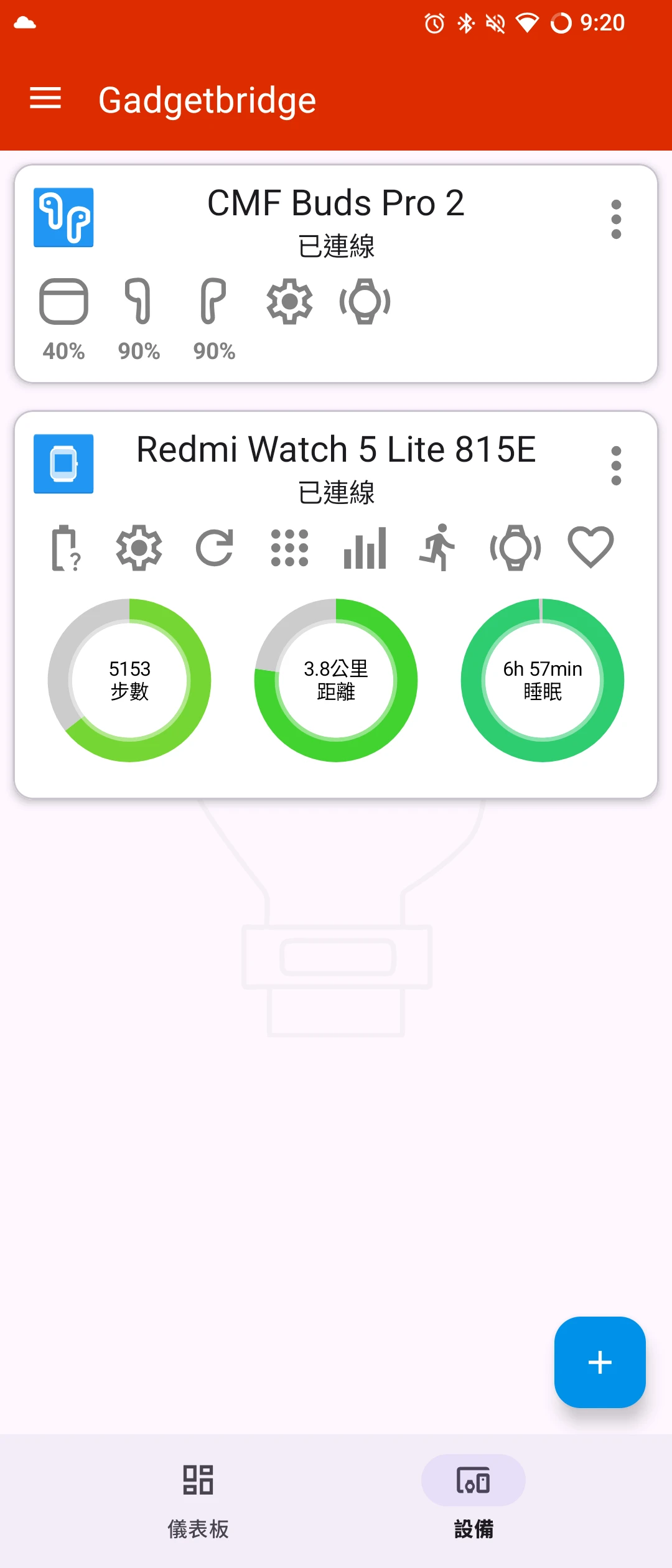Open Redmi Watch 5 Lite settings gear

(139, 548)
